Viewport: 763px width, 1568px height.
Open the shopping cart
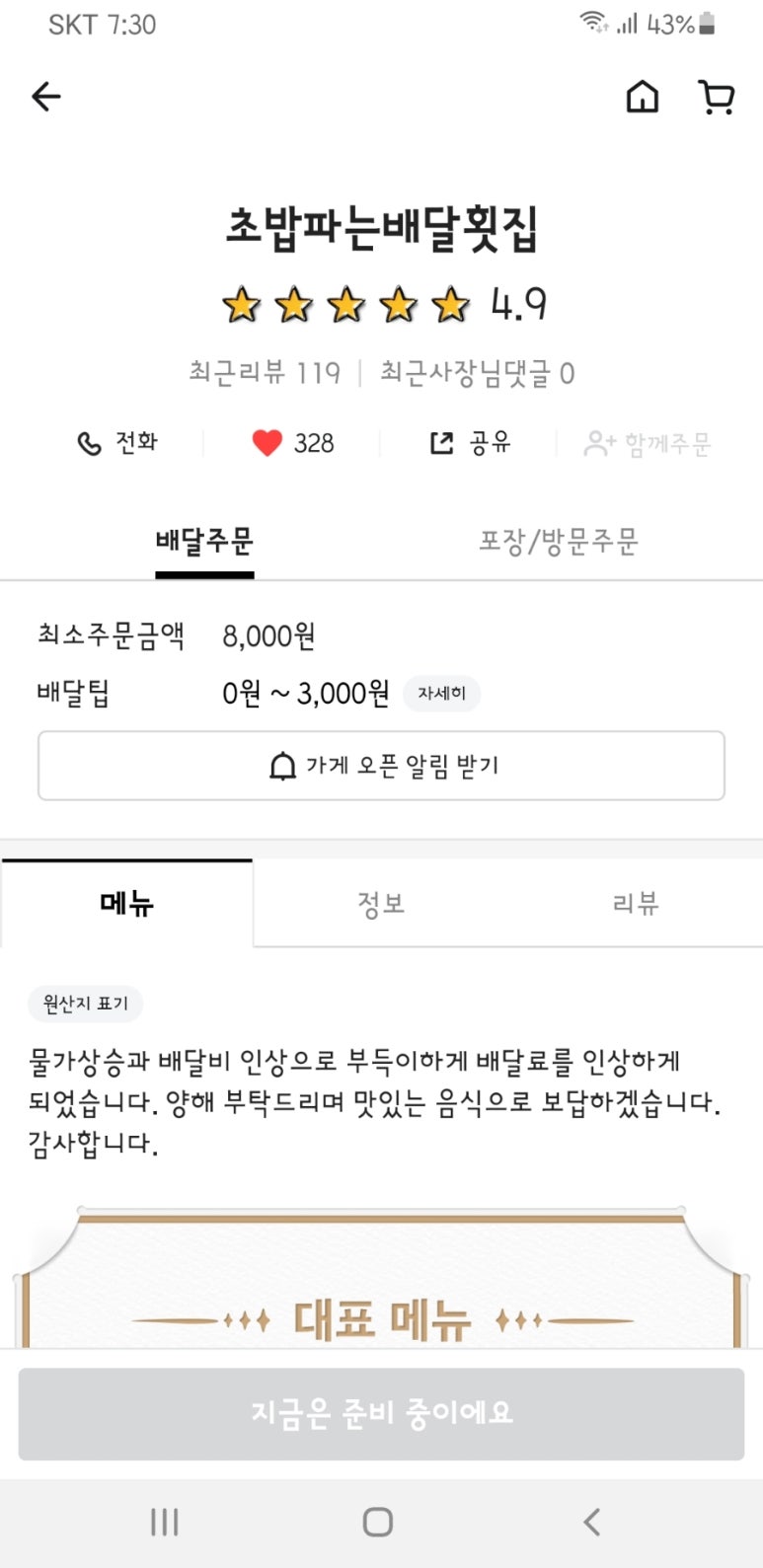pyautogui.click(x=717, y=97)
